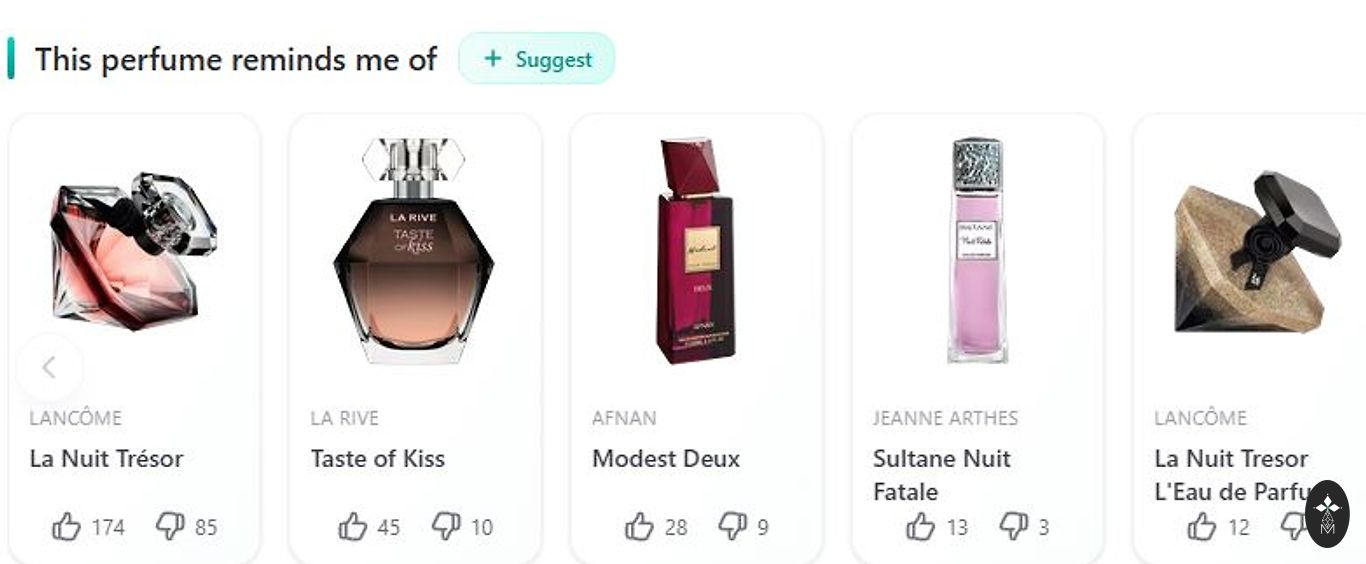Downvote Taste of Kiss similarity
This screenshot has height=564, width=1366.
(446, 526)
